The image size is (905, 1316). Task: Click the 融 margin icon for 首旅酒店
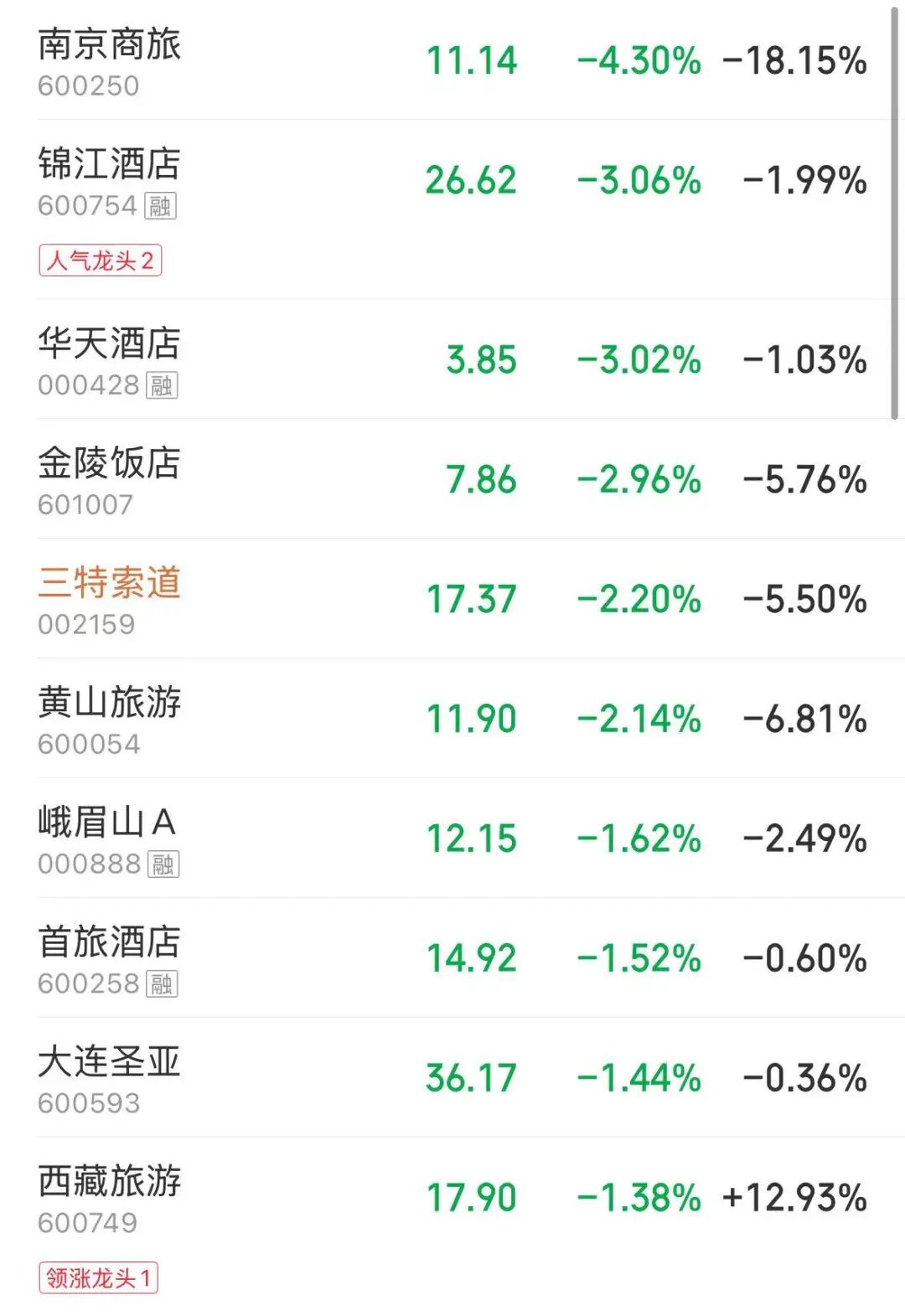(x=164, y=983)
